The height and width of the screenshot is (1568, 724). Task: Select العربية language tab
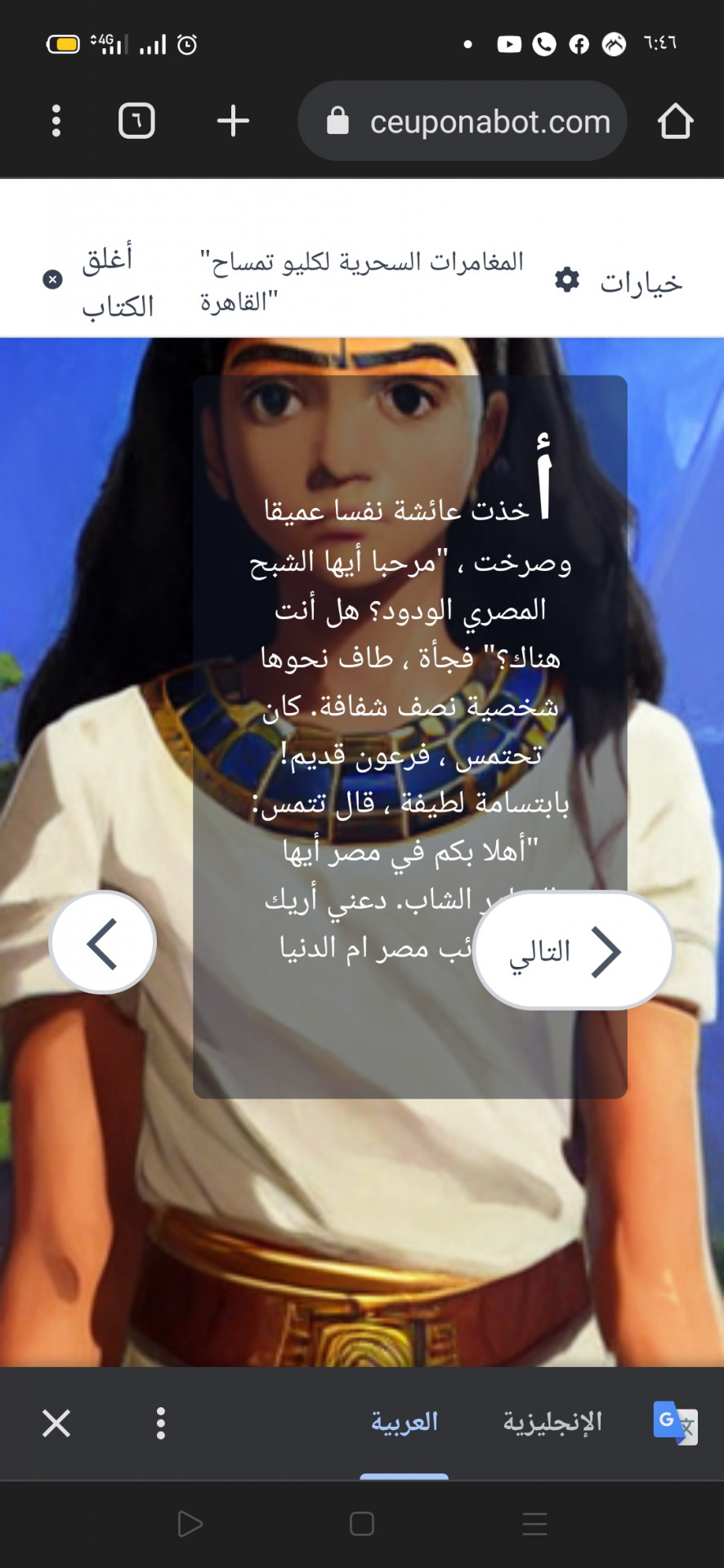click(404, 1422)
